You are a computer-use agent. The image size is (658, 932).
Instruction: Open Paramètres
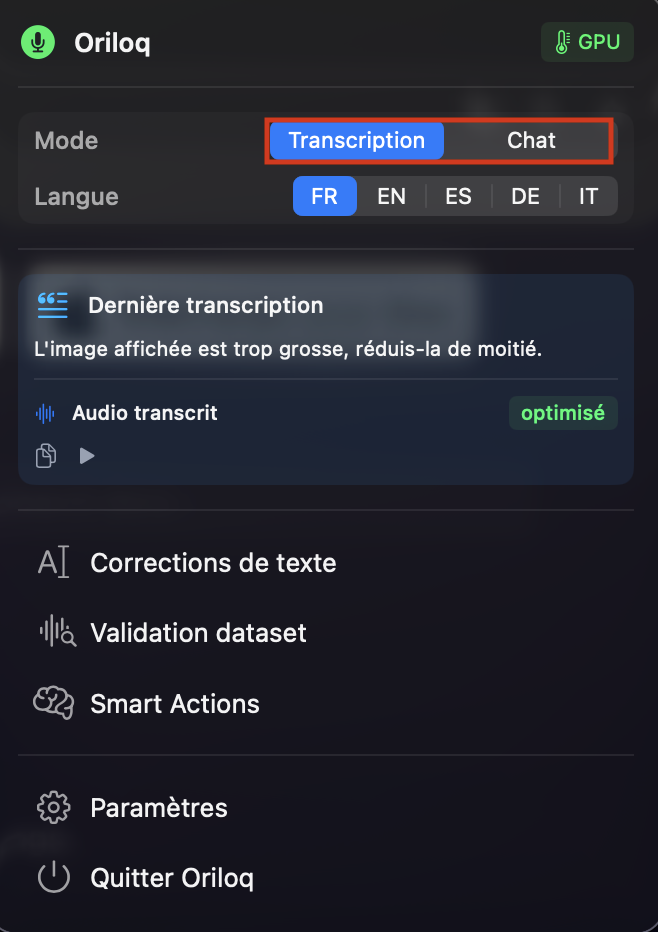coord(158,807)
